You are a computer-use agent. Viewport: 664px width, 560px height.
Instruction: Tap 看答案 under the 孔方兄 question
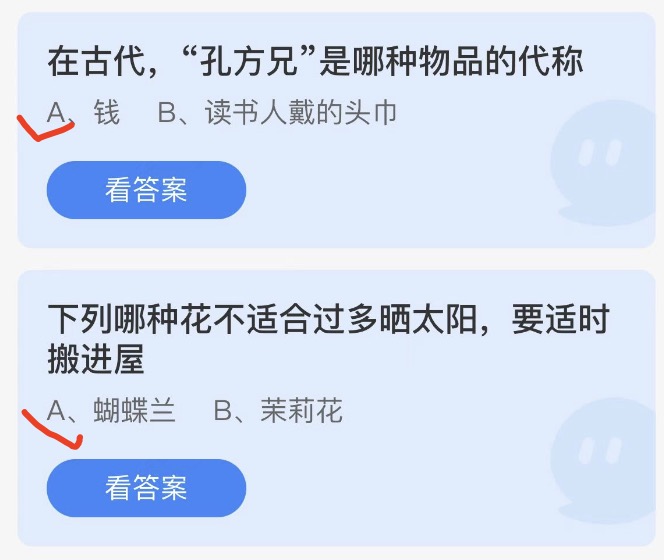point(146,190)
